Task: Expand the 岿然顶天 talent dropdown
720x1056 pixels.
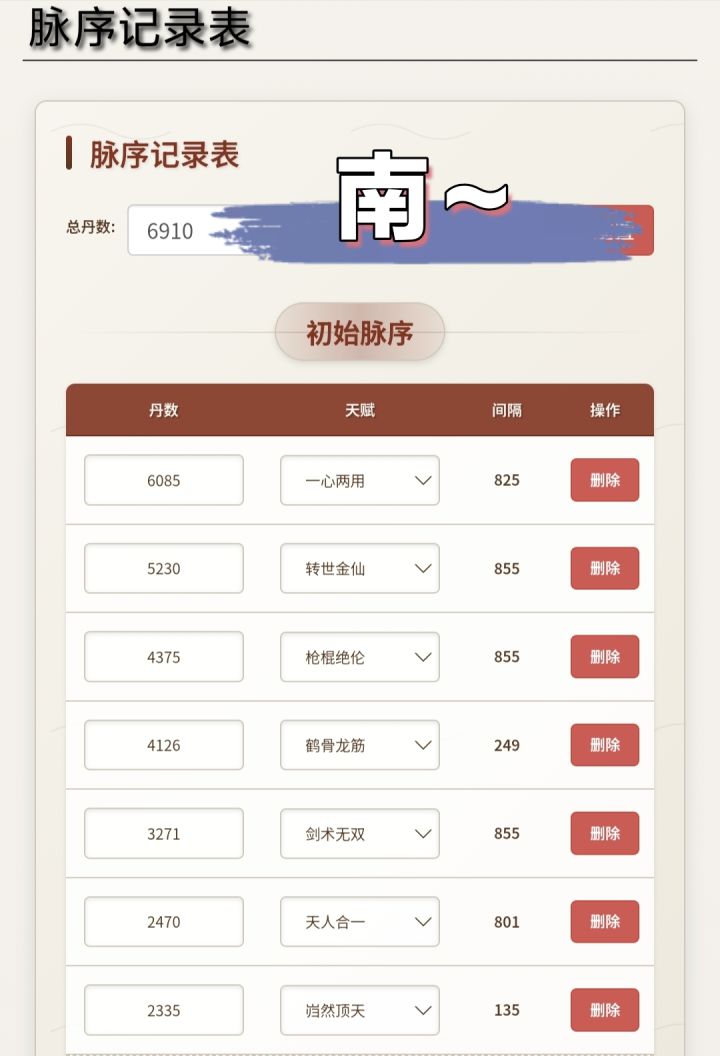Action: point(359,1009)
